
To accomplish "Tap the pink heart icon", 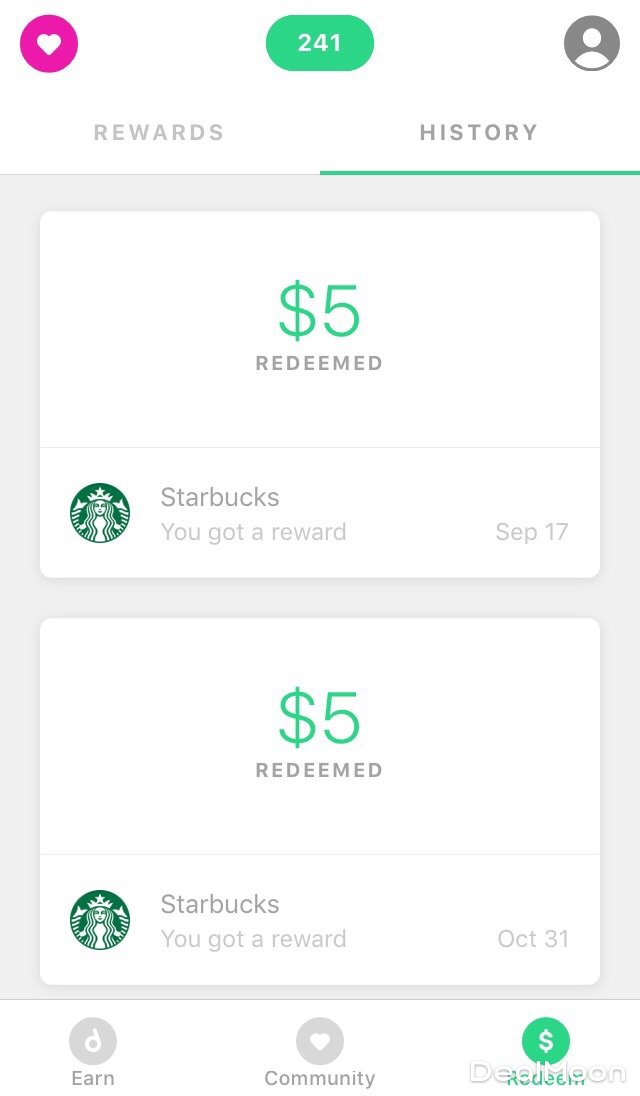I will point(49,44).
